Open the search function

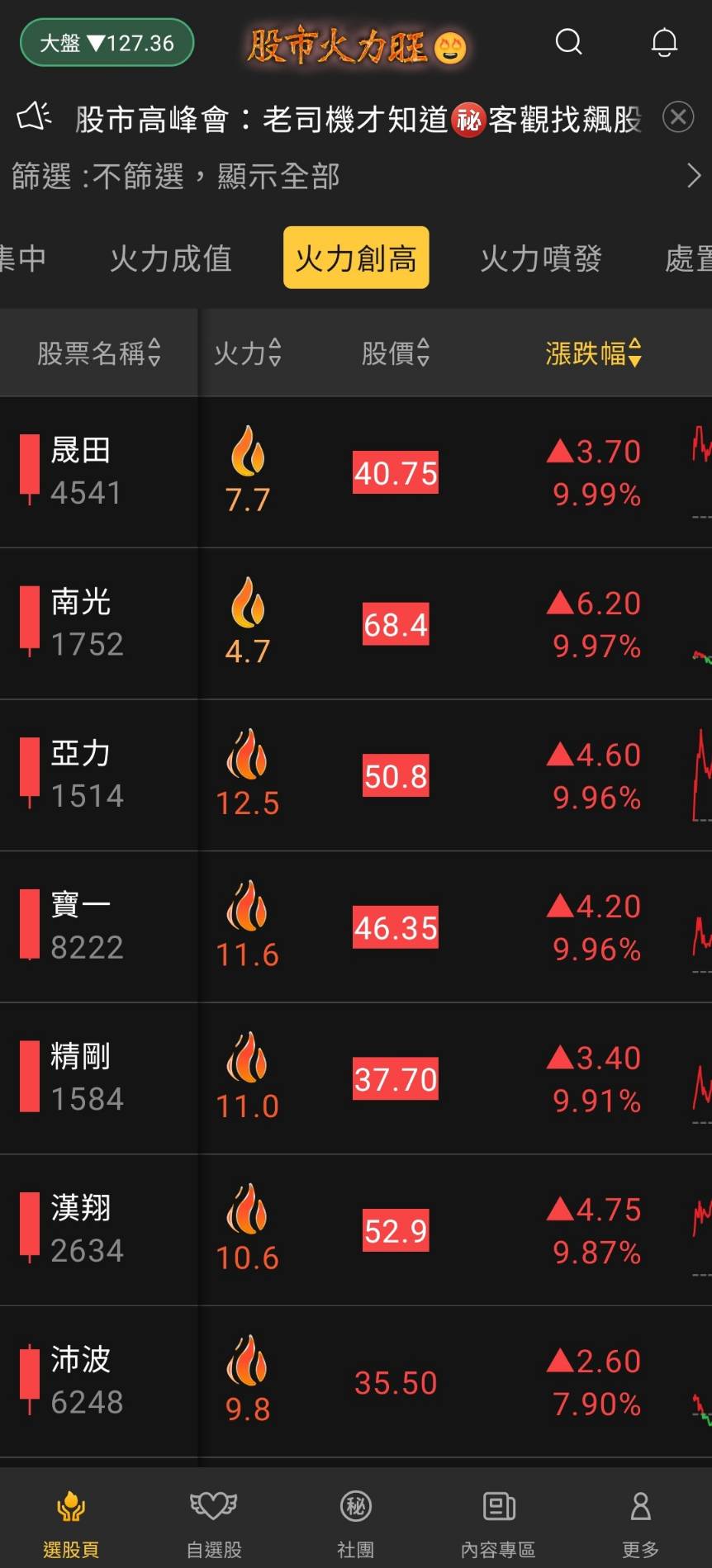click(x=568, y=42)
